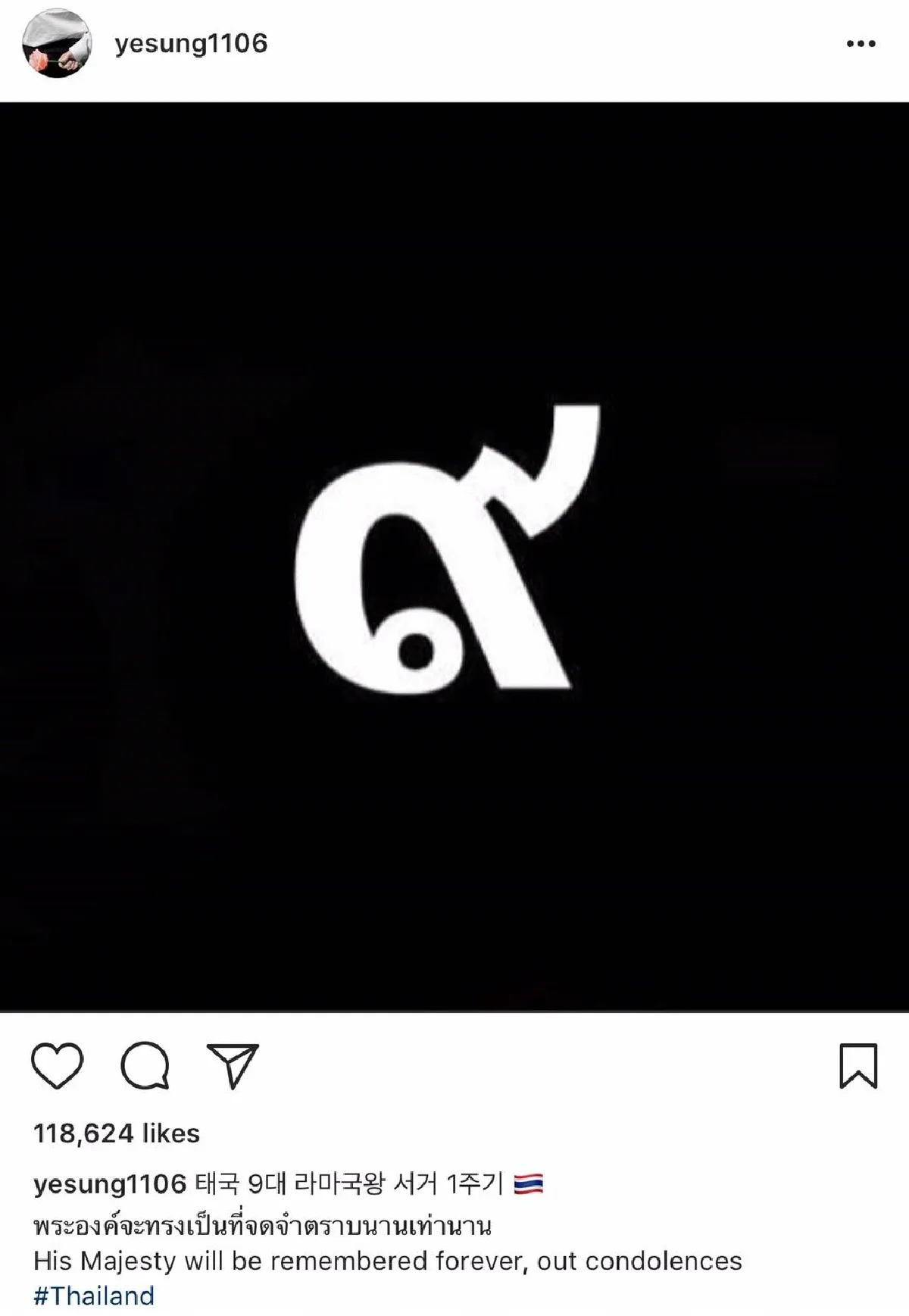Viewport: 909px width, 1316px height.
Task: Like yesung1106's post with the heart
Action: [x=58, y=1065]
